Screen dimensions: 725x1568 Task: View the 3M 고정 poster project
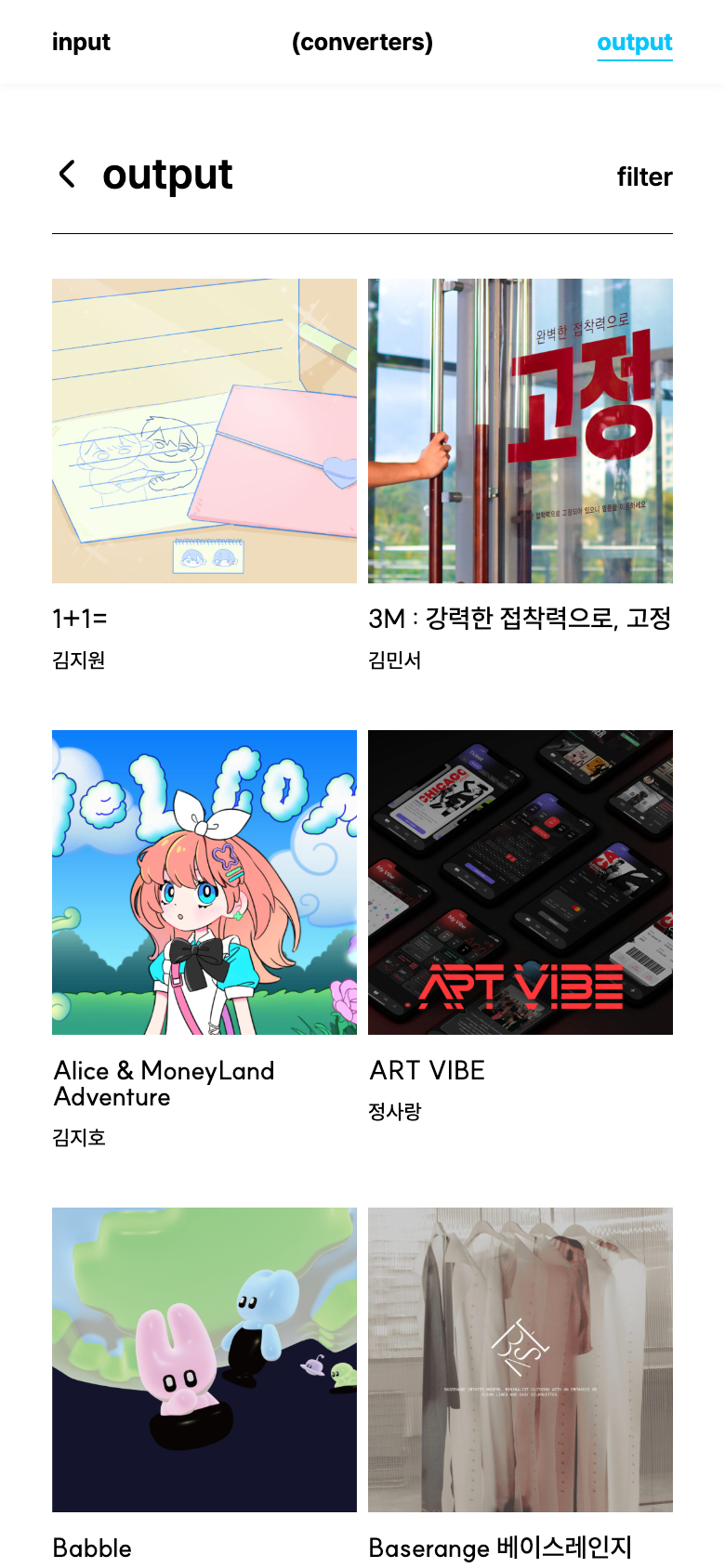coord(521,431)
